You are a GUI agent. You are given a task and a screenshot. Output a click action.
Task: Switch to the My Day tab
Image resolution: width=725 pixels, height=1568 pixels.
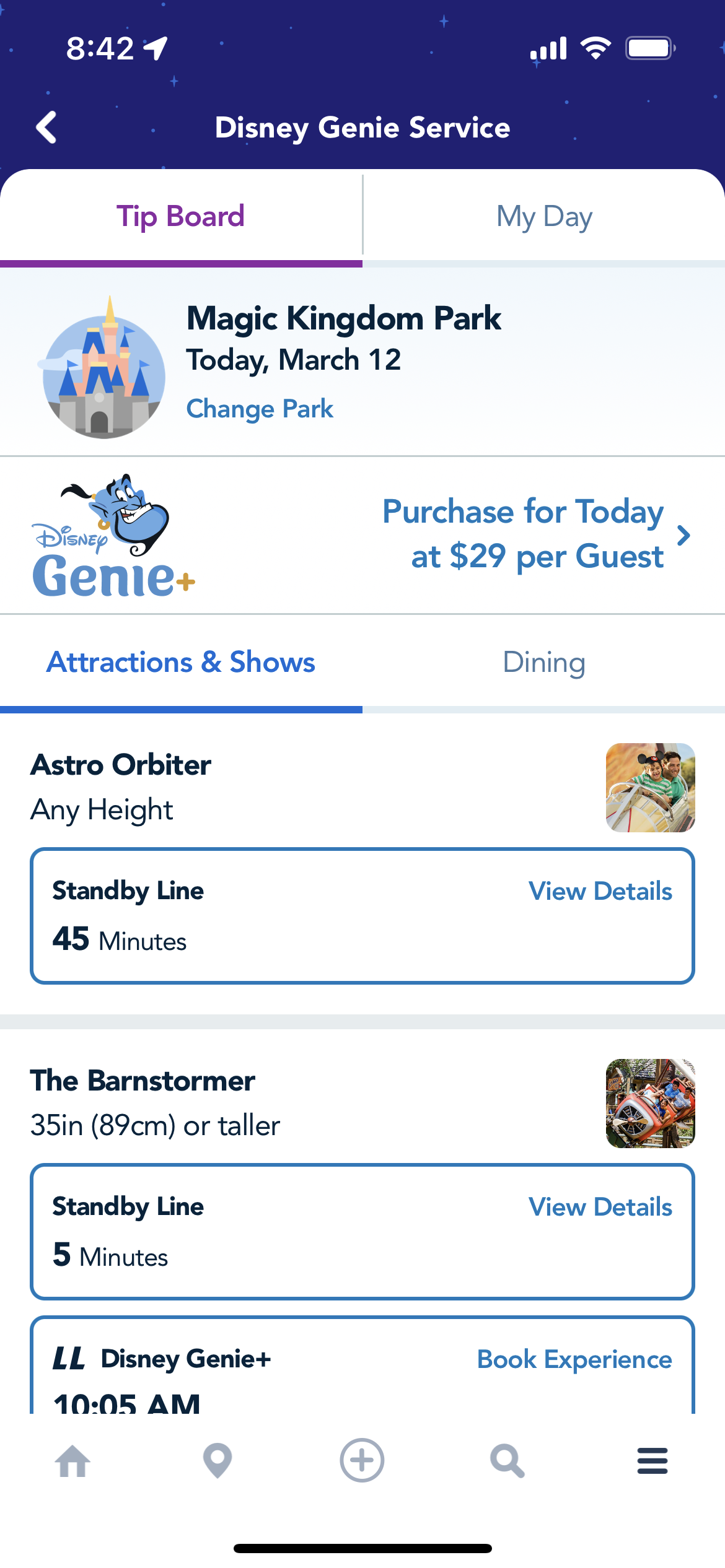(x=544, y=217)
